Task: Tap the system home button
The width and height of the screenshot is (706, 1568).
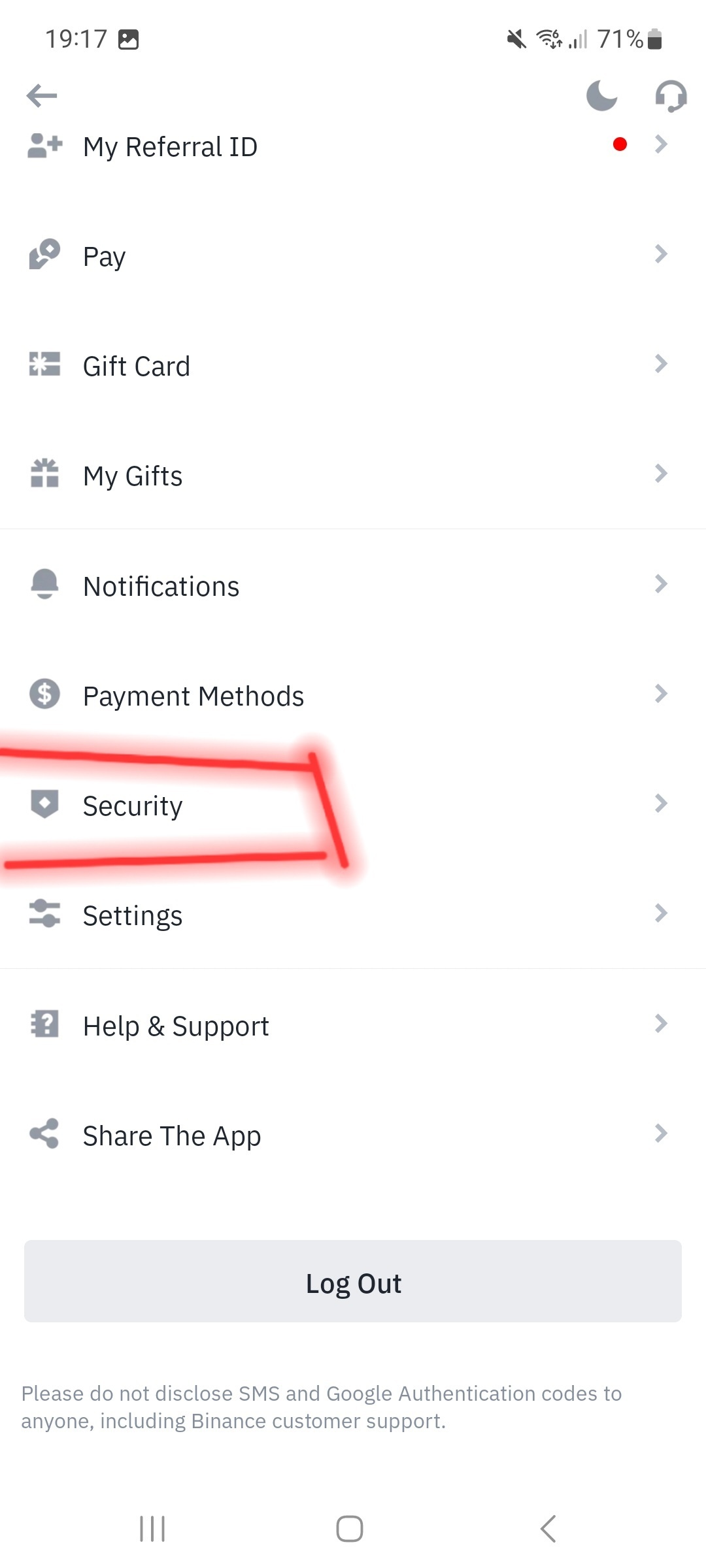Action: [x=350, y=1529]
